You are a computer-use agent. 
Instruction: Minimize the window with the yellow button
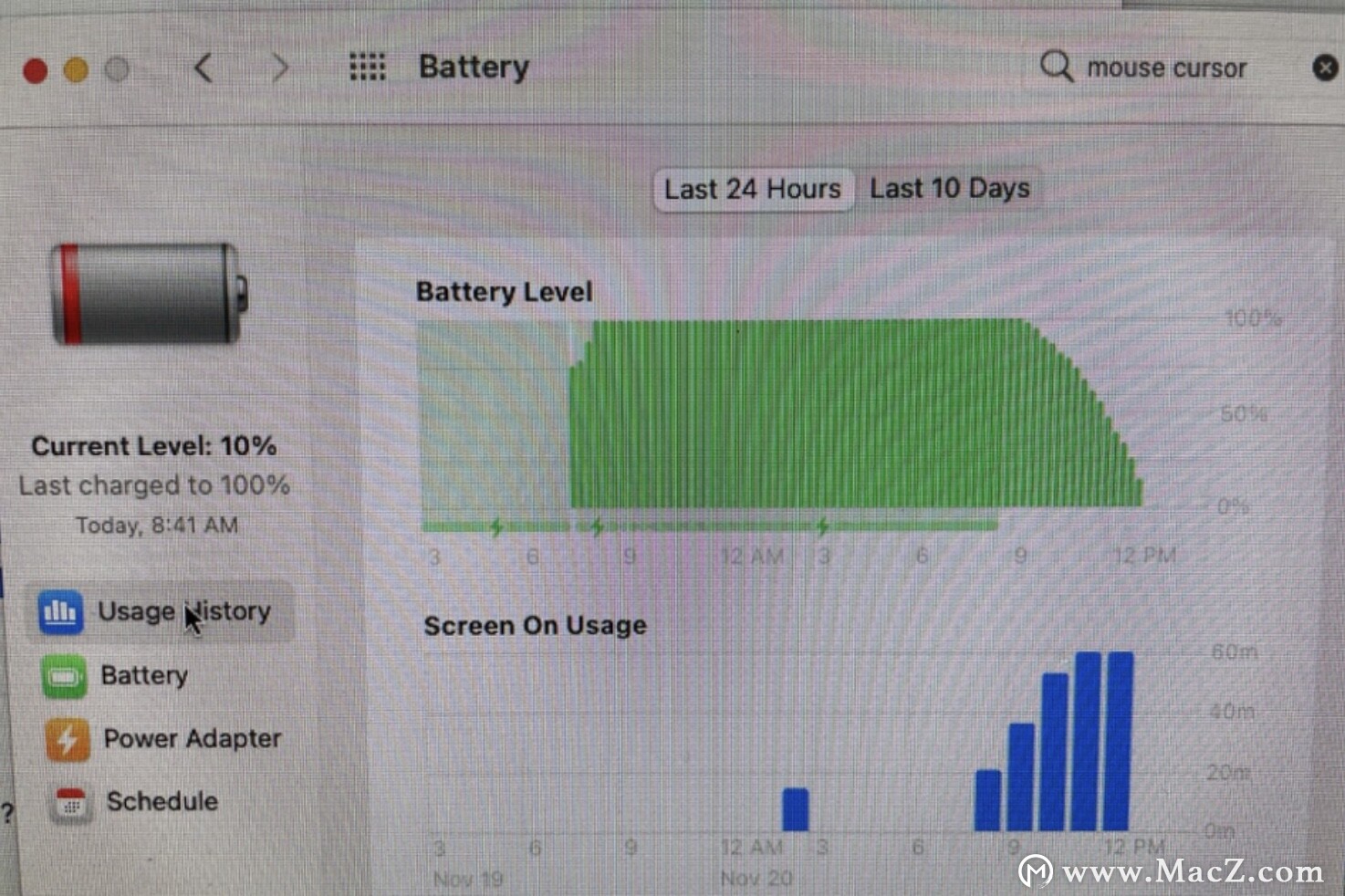click(77, 70)
